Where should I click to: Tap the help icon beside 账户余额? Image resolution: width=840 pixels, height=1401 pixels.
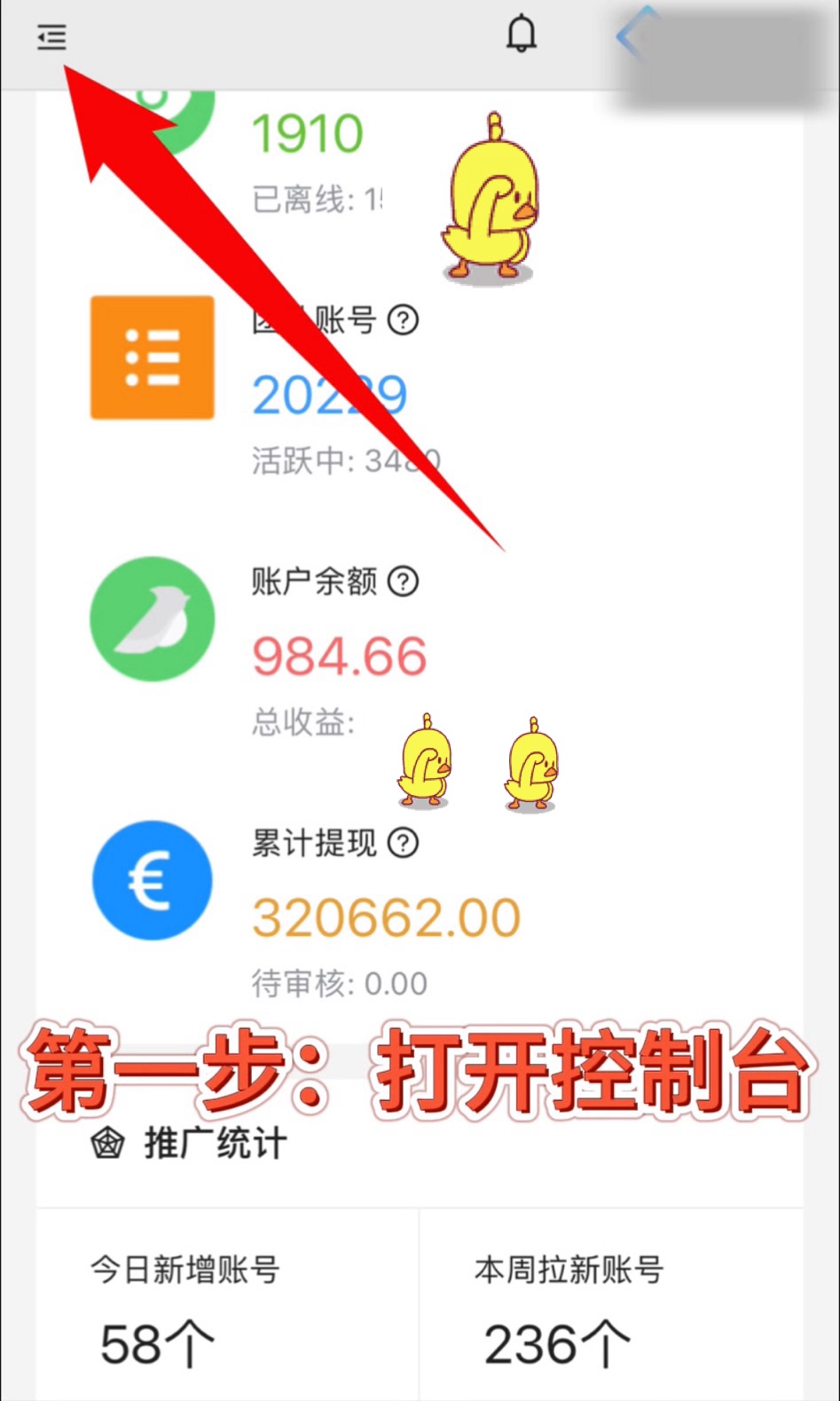click(404, 582)
